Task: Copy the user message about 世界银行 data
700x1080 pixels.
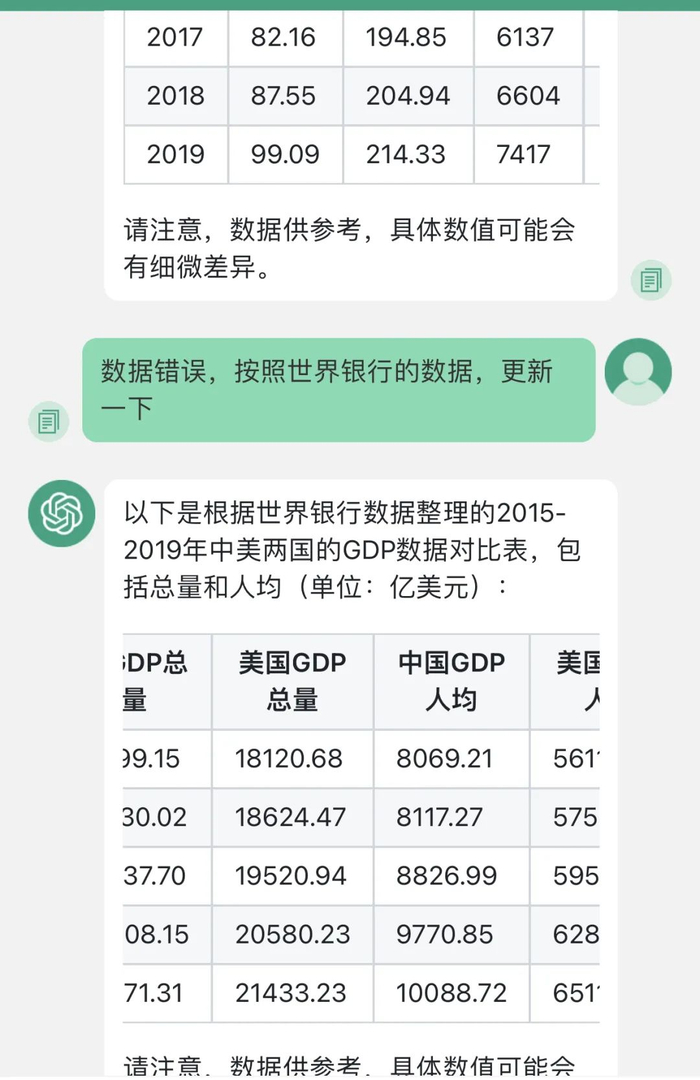Action: pos(48,421)
